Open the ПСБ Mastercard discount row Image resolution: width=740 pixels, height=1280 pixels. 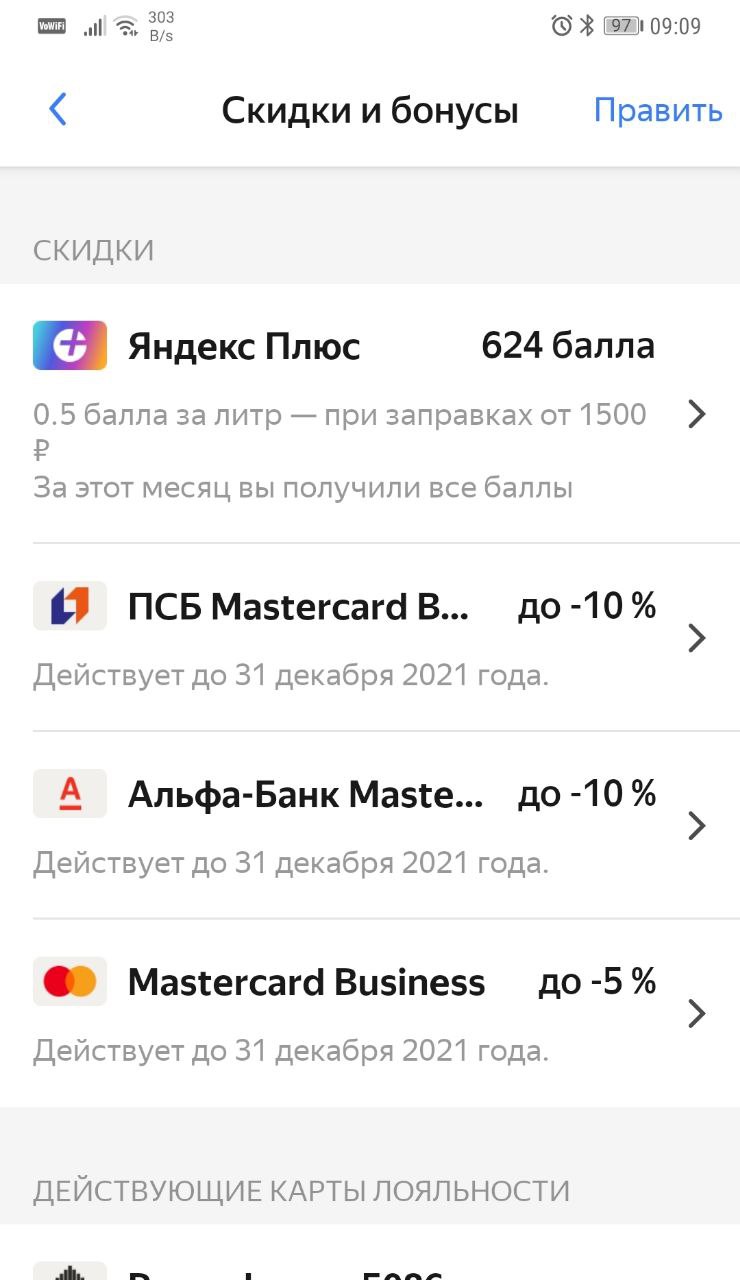370,638
